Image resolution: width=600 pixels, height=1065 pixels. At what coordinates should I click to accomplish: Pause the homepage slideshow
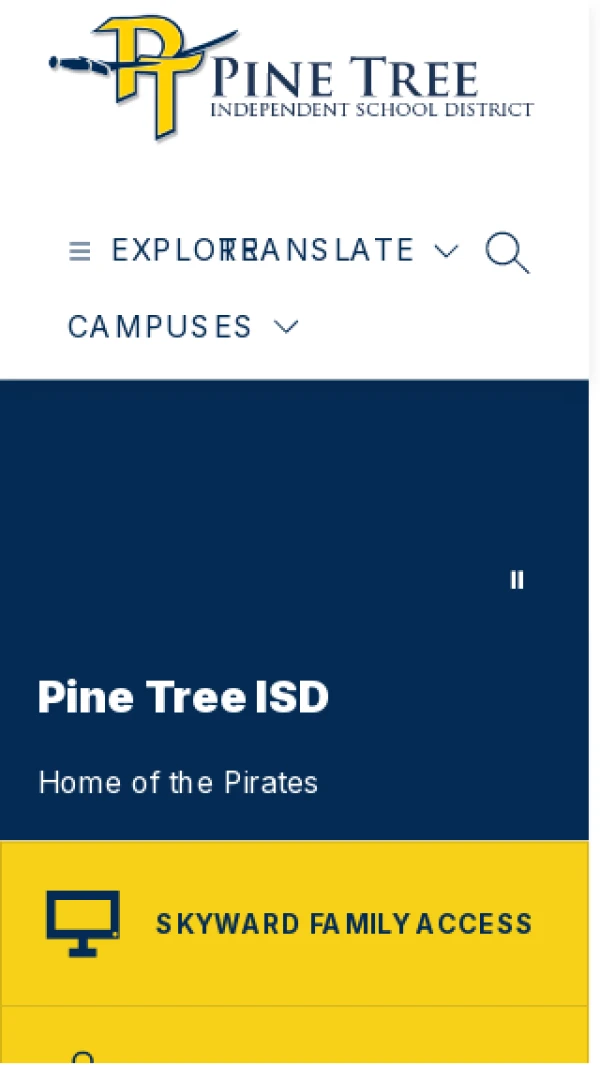517,580
